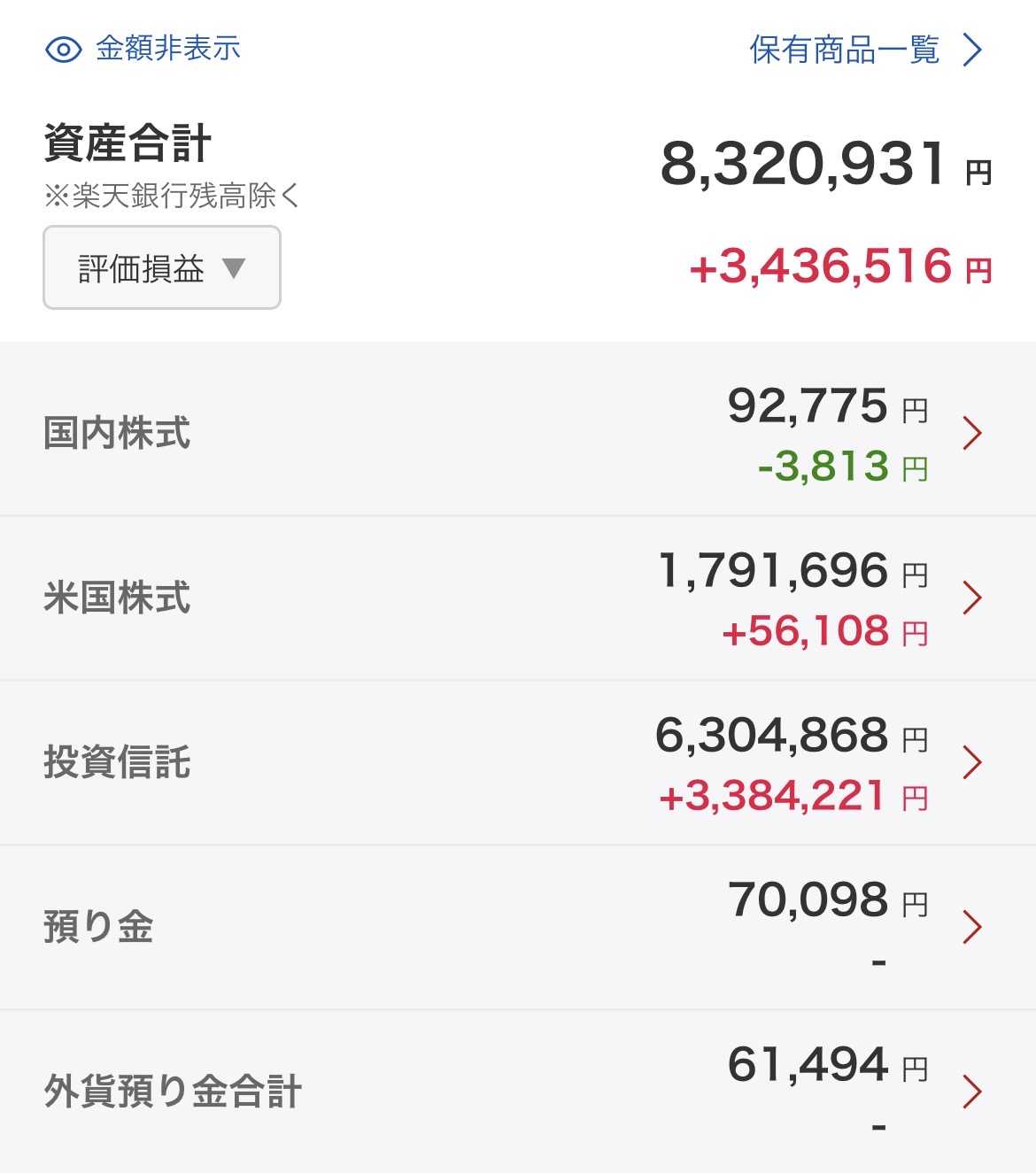Open the 国内株式 row
The width and height of the screenshot is (1036, 1173).
pos(518,433)
